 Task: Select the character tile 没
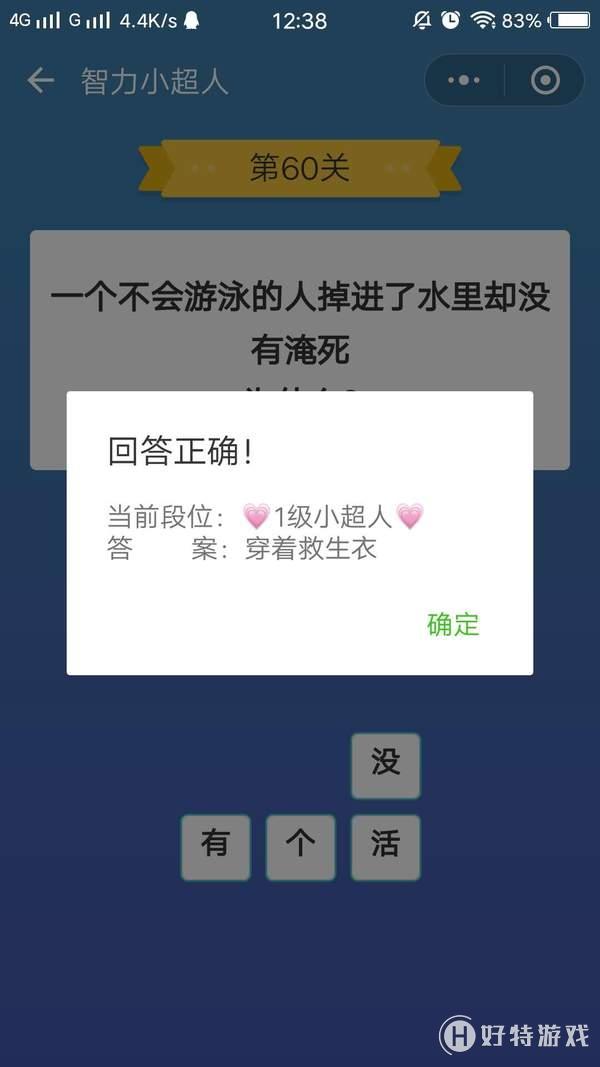click(385, 765)
